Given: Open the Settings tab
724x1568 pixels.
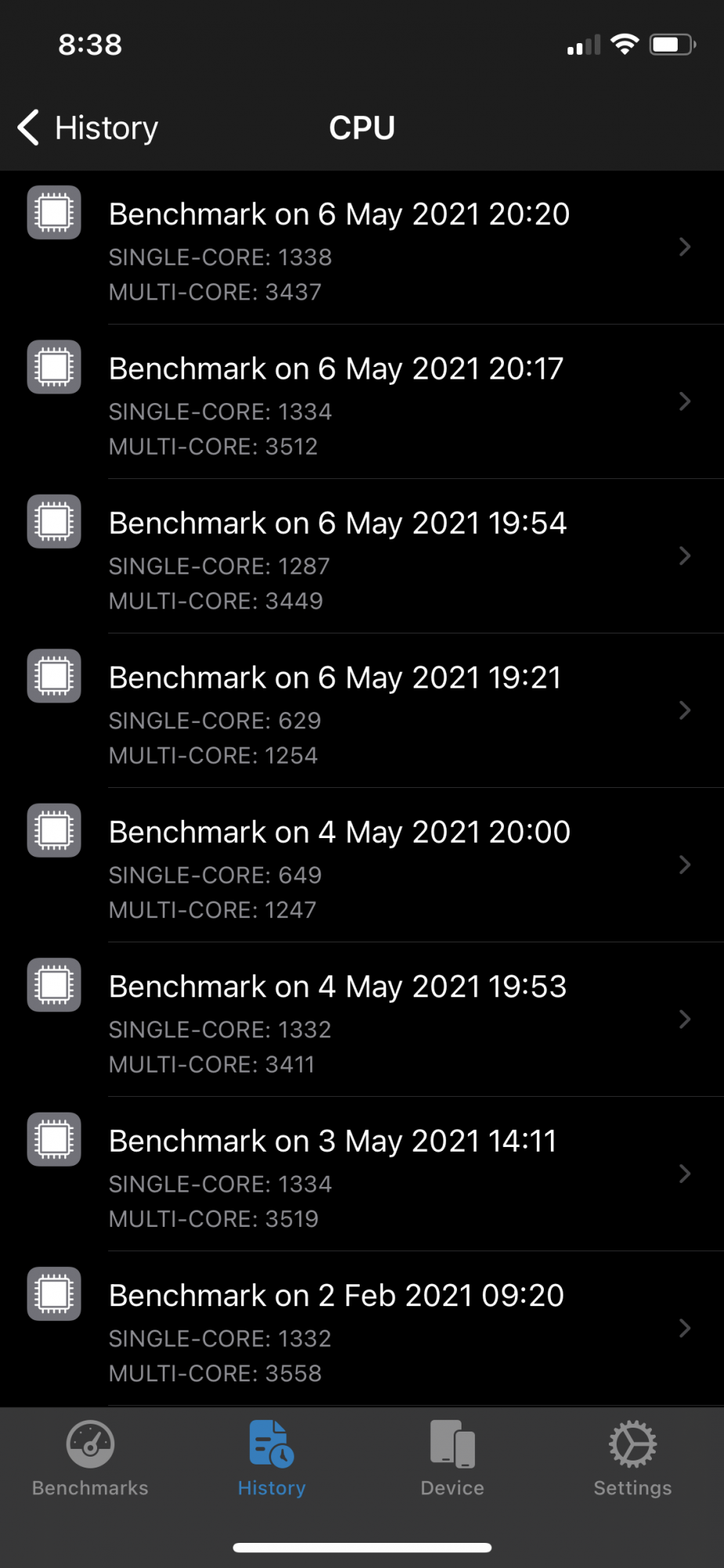Looking at the screenshot, I should tap(632, 1458).
